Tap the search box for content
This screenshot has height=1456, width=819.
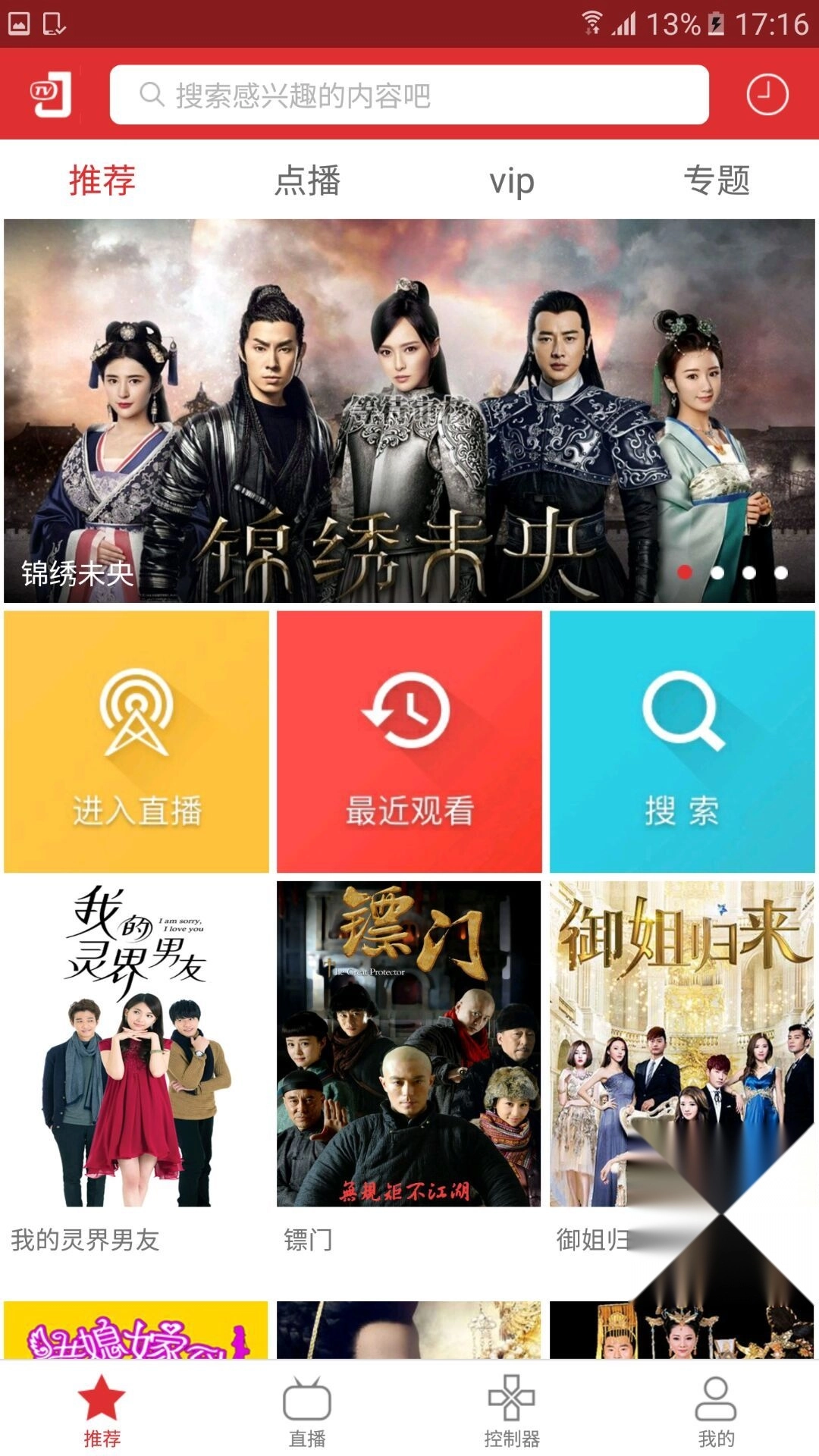click(409, 95)
